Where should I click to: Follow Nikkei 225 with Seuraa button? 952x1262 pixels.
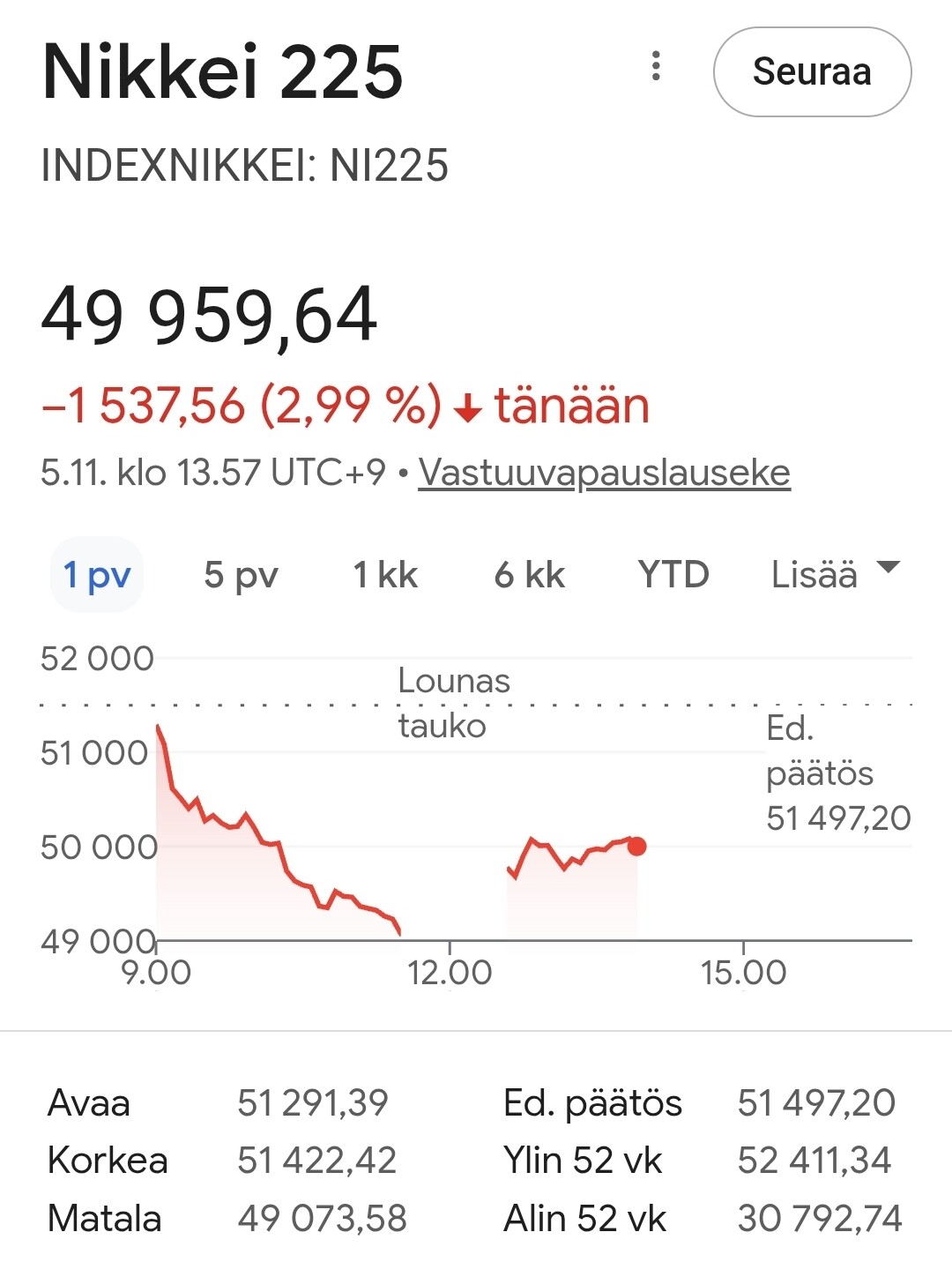click(x=812, y=71)
